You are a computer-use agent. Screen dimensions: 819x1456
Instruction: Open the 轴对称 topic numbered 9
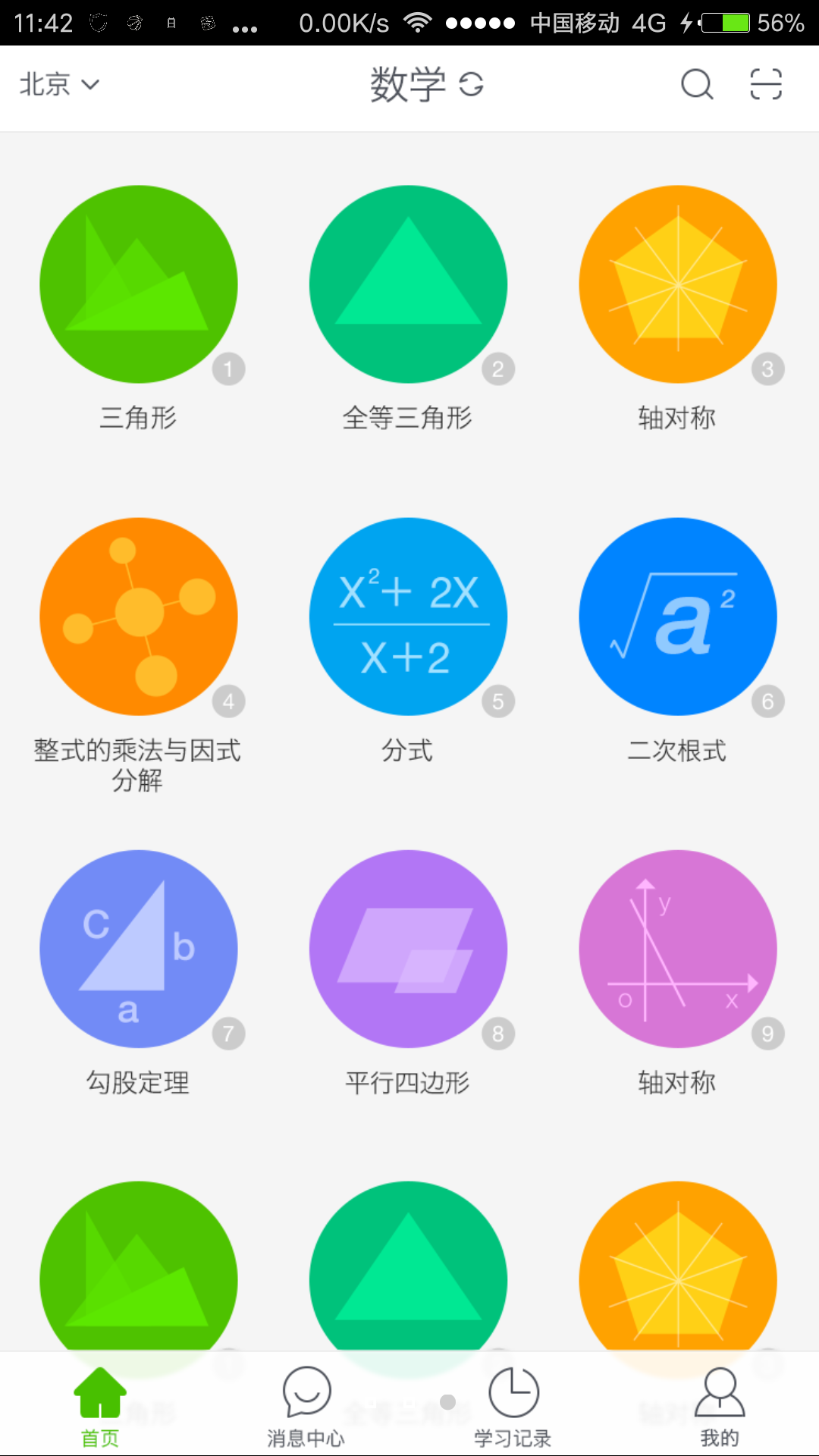(x=678, y=949)
